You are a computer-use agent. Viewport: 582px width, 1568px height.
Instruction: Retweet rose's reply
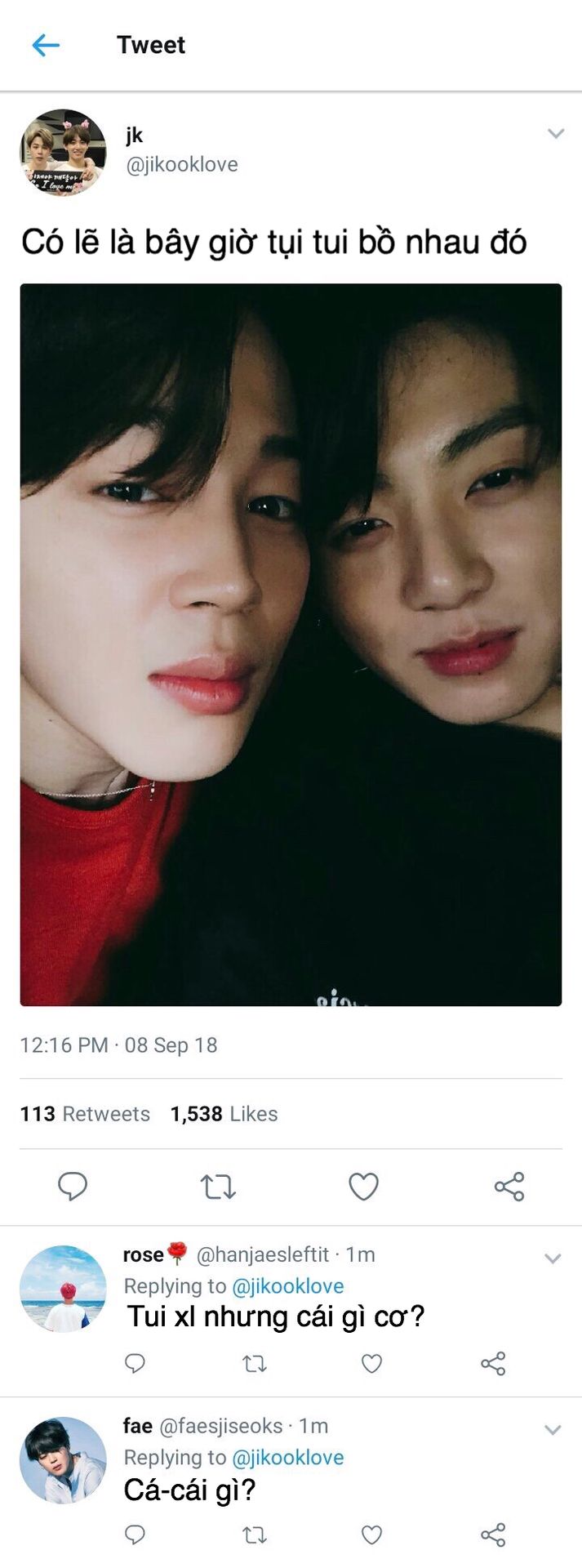click(255, 1363)
